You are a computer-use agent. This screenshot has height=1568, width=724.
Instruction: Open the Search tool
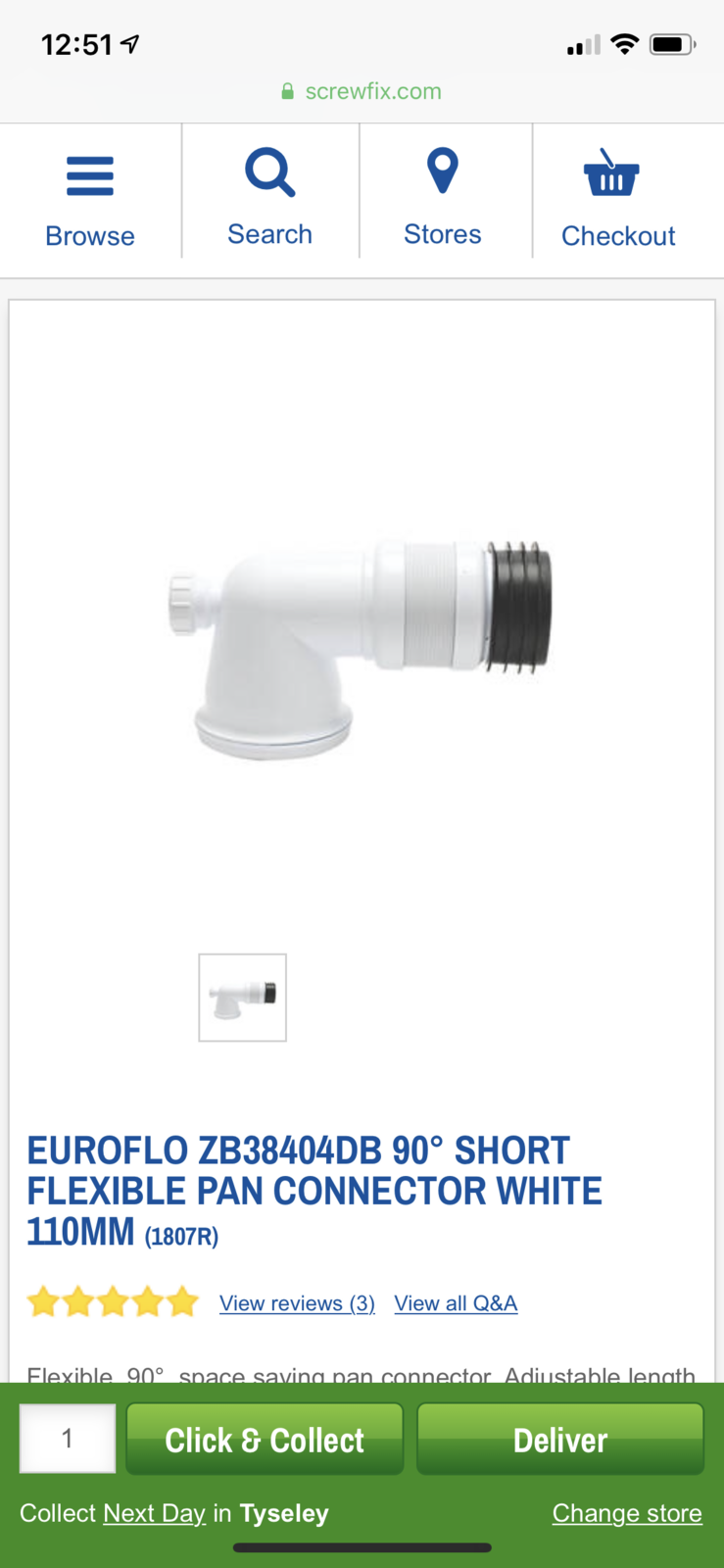click(269, 197)
